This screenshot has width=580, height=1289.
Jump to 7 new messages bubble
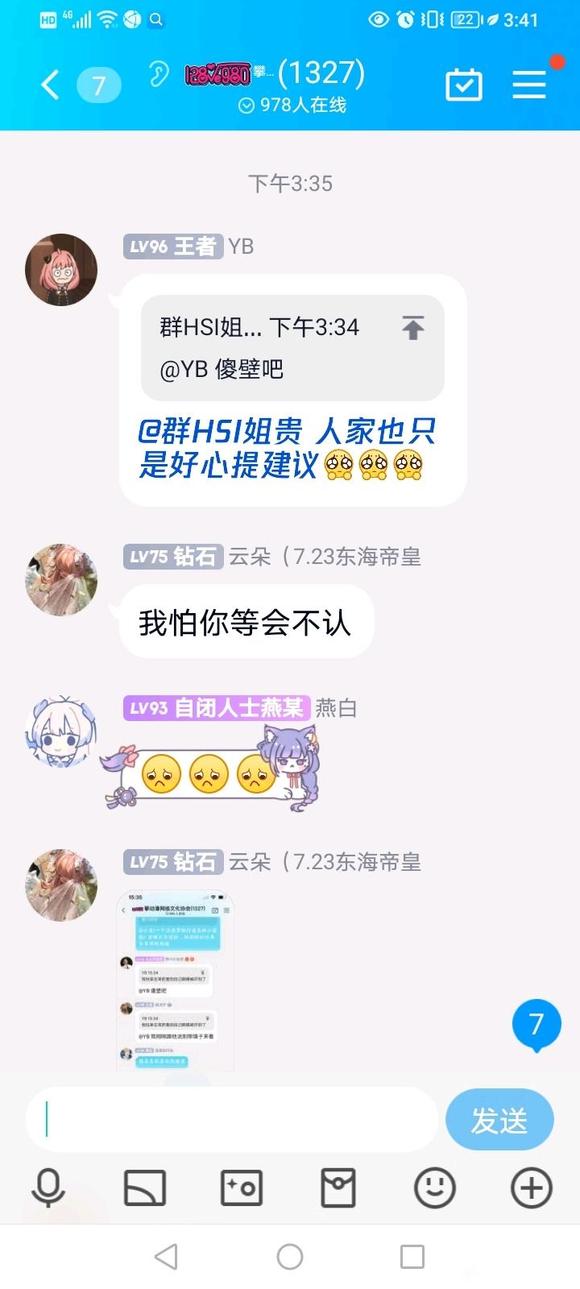pyautogui.click(x=536, y=1025)
